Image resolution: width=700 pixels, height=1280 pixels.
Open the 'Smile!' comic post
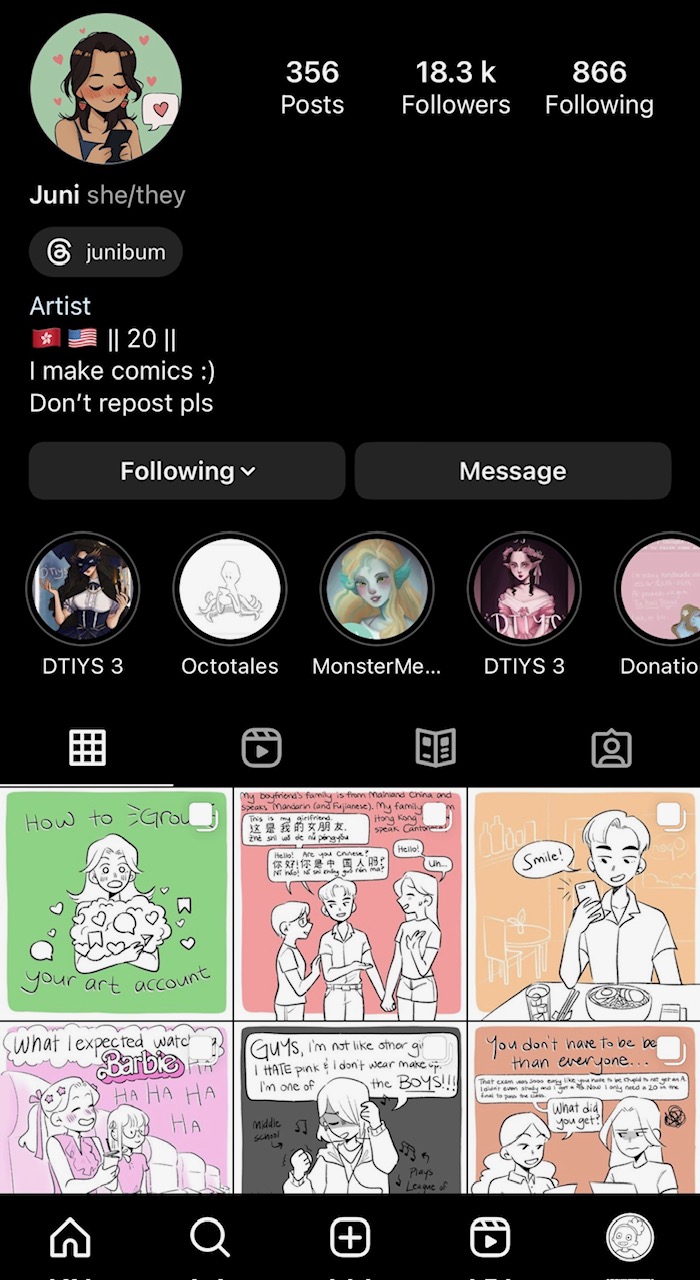[584, 900]
